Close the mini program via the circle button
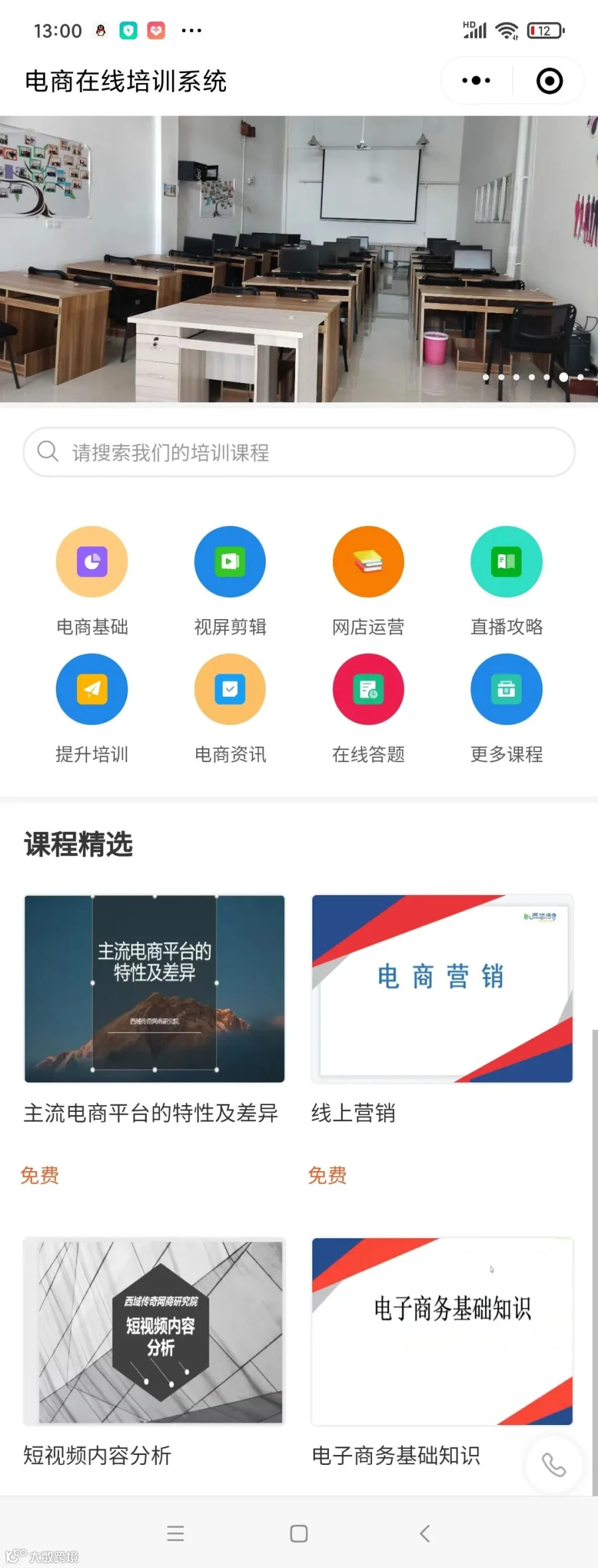The width and height of the screenshot is (598, 1568). click(x=549, y=80)
